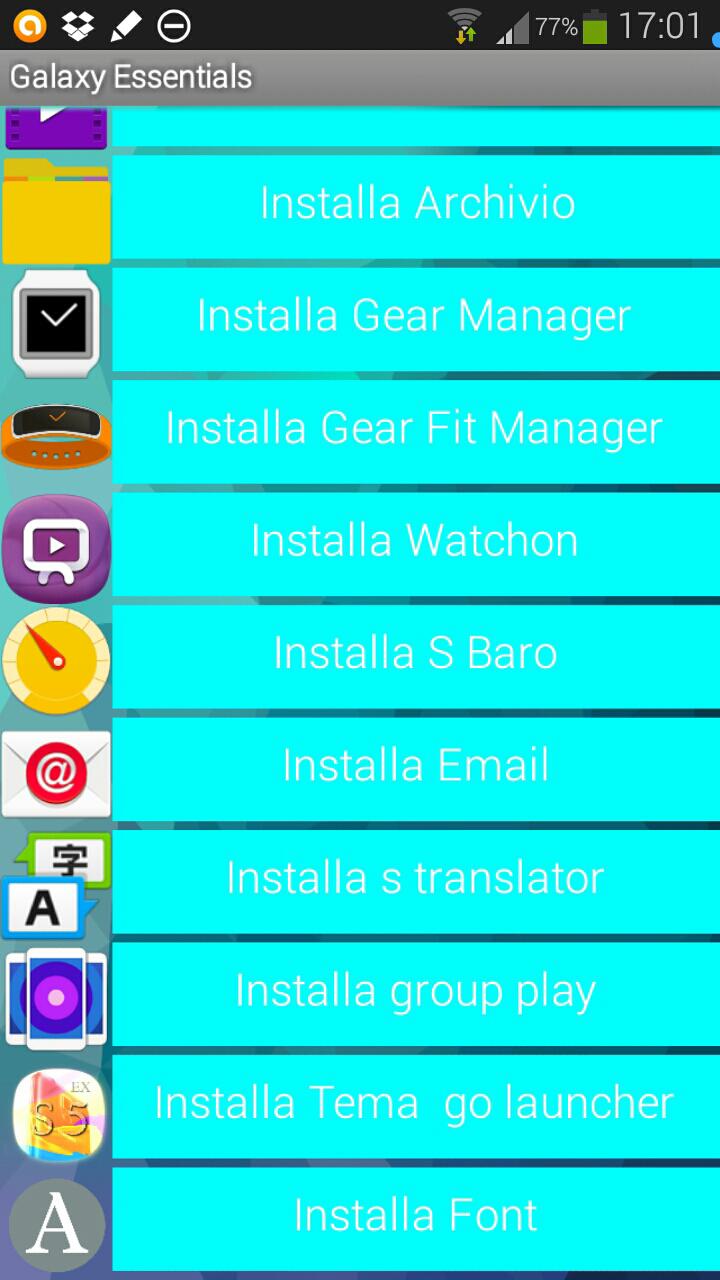Viewport: 720px width, 1280px height.
Task: Tap the Installa Archivio button
Action: click(x=415, y=204)
